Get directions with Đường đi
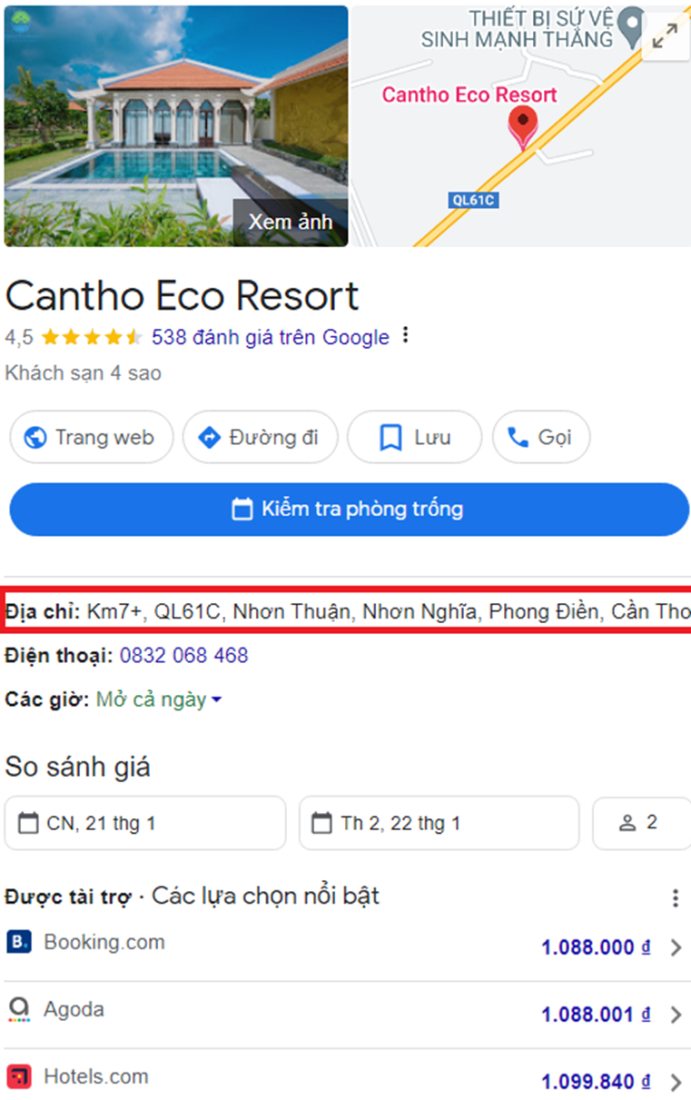Viewport: 691px width, 1100px height. coord(260,438)
